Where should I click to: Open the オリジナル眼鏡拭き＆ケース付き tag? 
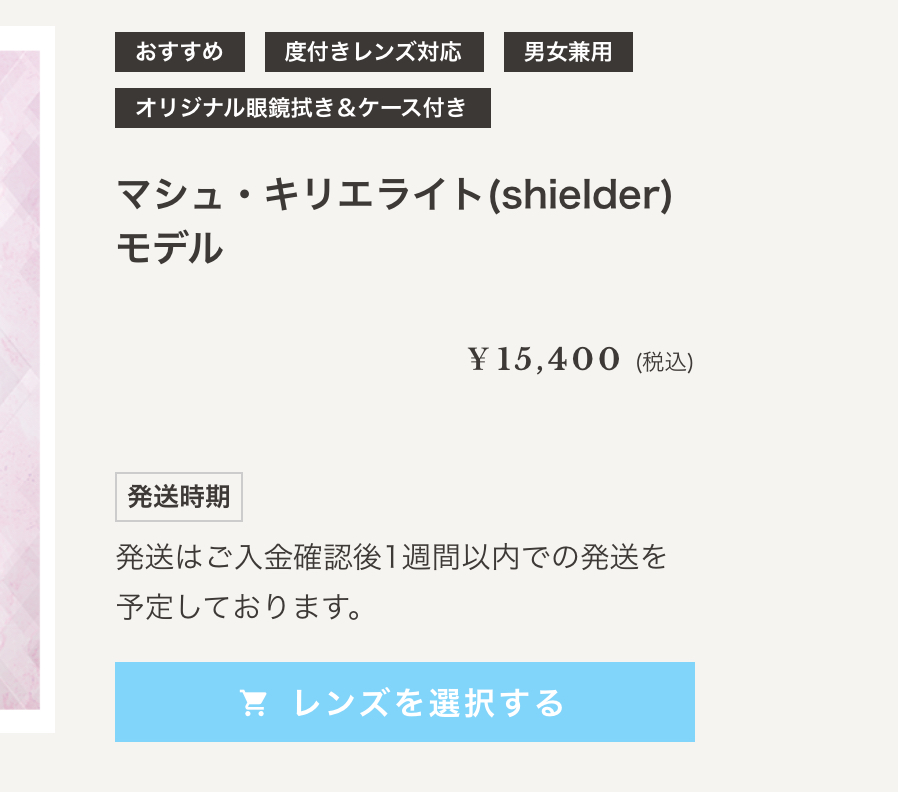[x=302, y=108]
